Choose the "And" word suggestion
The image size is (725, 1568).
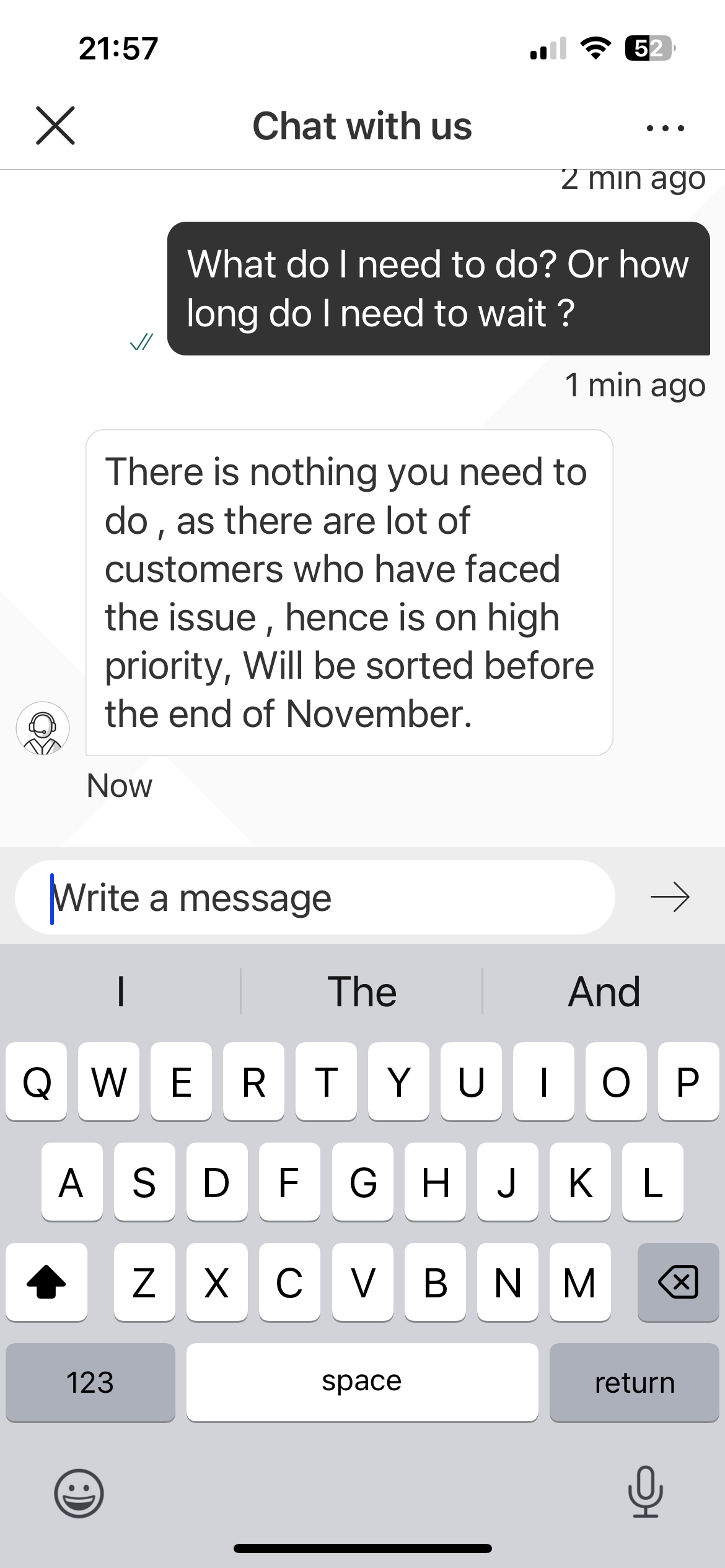coord(604,991)
